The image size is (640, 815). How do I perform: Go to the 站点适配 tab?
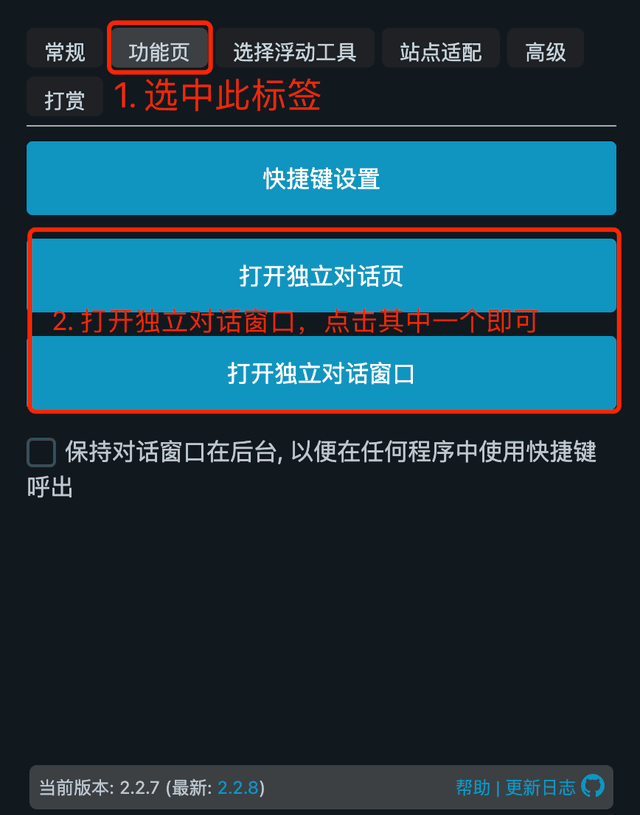440,51
